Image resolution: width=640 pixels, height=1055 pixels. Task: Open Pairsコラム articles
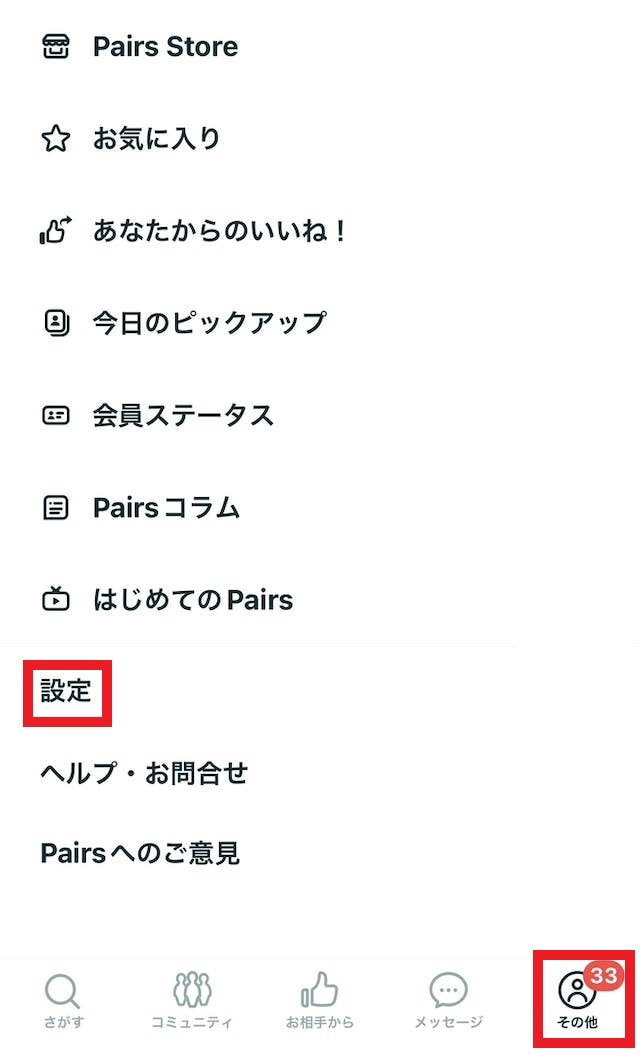(x=166, y=507)
